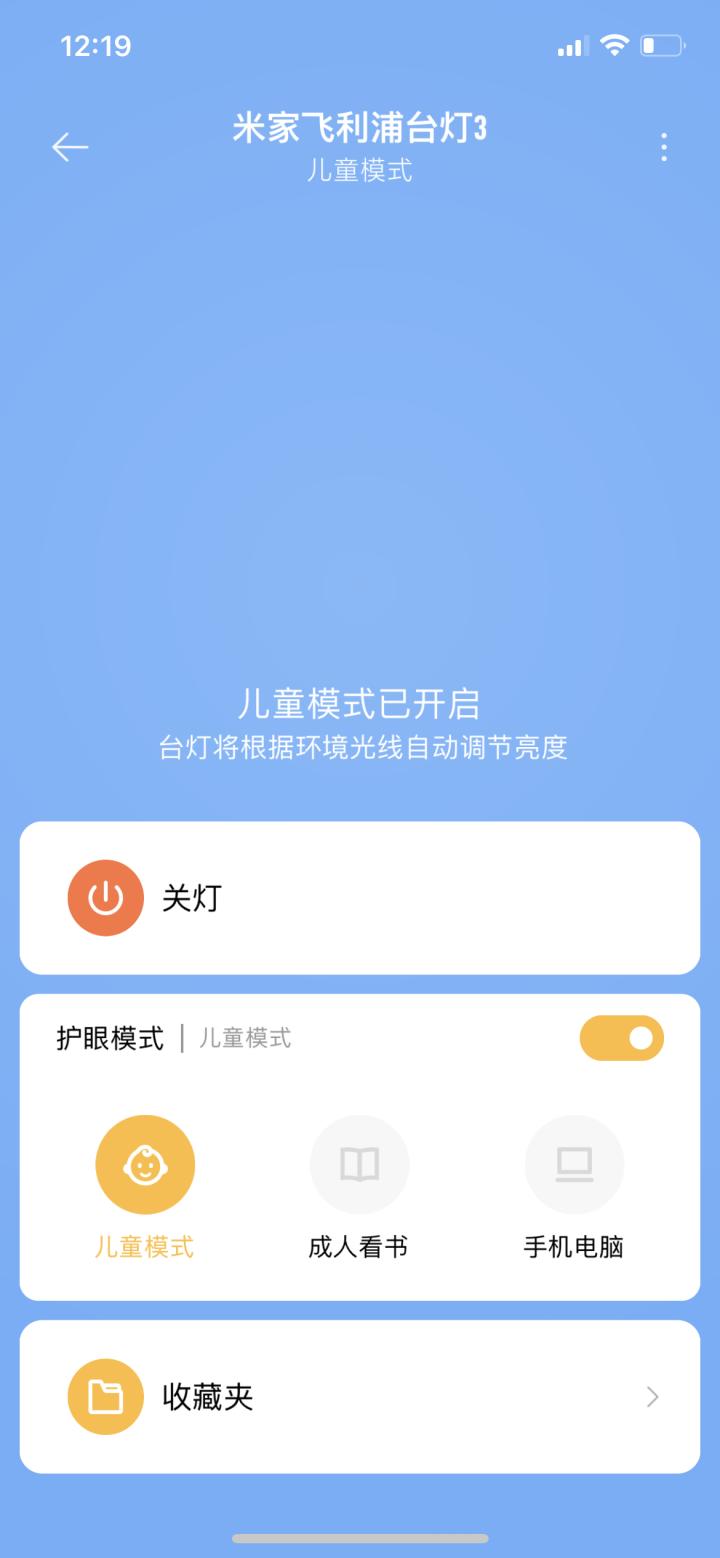Image resolution: width=720 pixels, height=1558 pixels.
Task: Open favorites via the arrow on 收藏夹 row
Action: coord(651,1396)
